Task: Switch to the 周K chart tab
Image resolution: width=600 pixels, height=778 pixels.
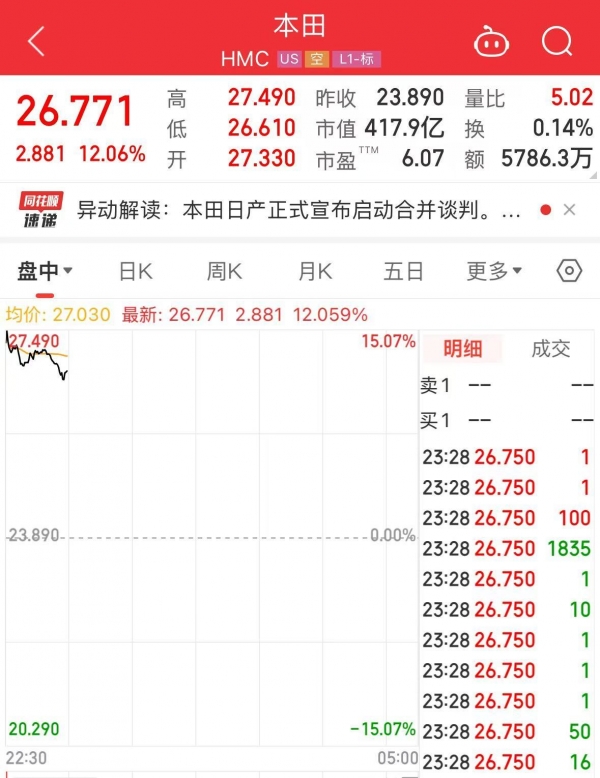Action: [224, 271]
